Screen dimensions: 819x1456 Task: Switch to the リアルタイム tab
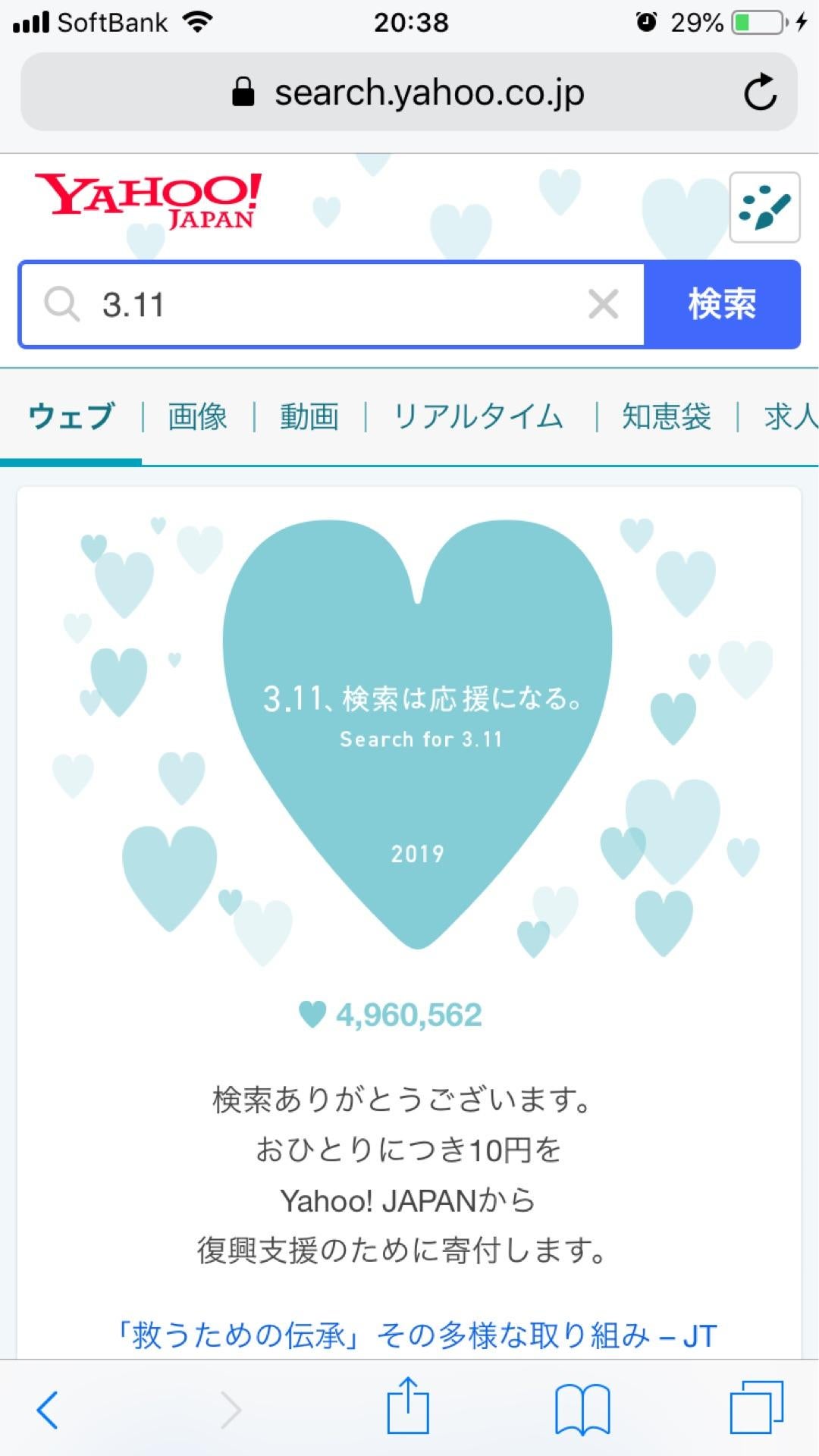click(479, 416)
